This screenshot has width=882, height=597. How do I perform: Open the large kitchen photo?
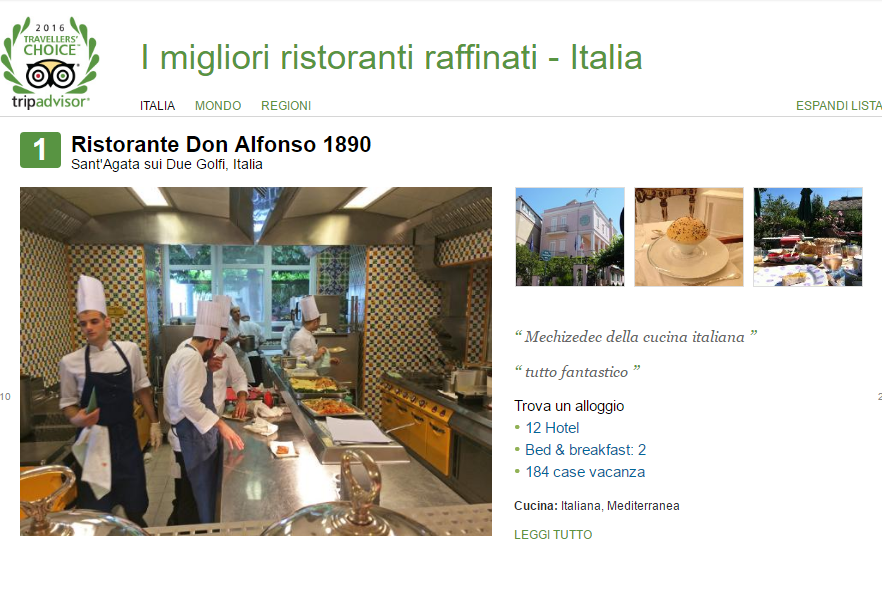pos(256,361)
